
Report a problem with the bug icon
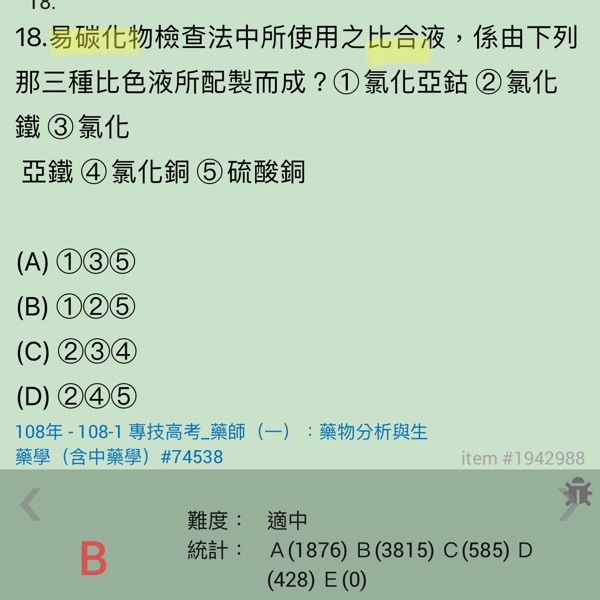(x=576, y=492)
